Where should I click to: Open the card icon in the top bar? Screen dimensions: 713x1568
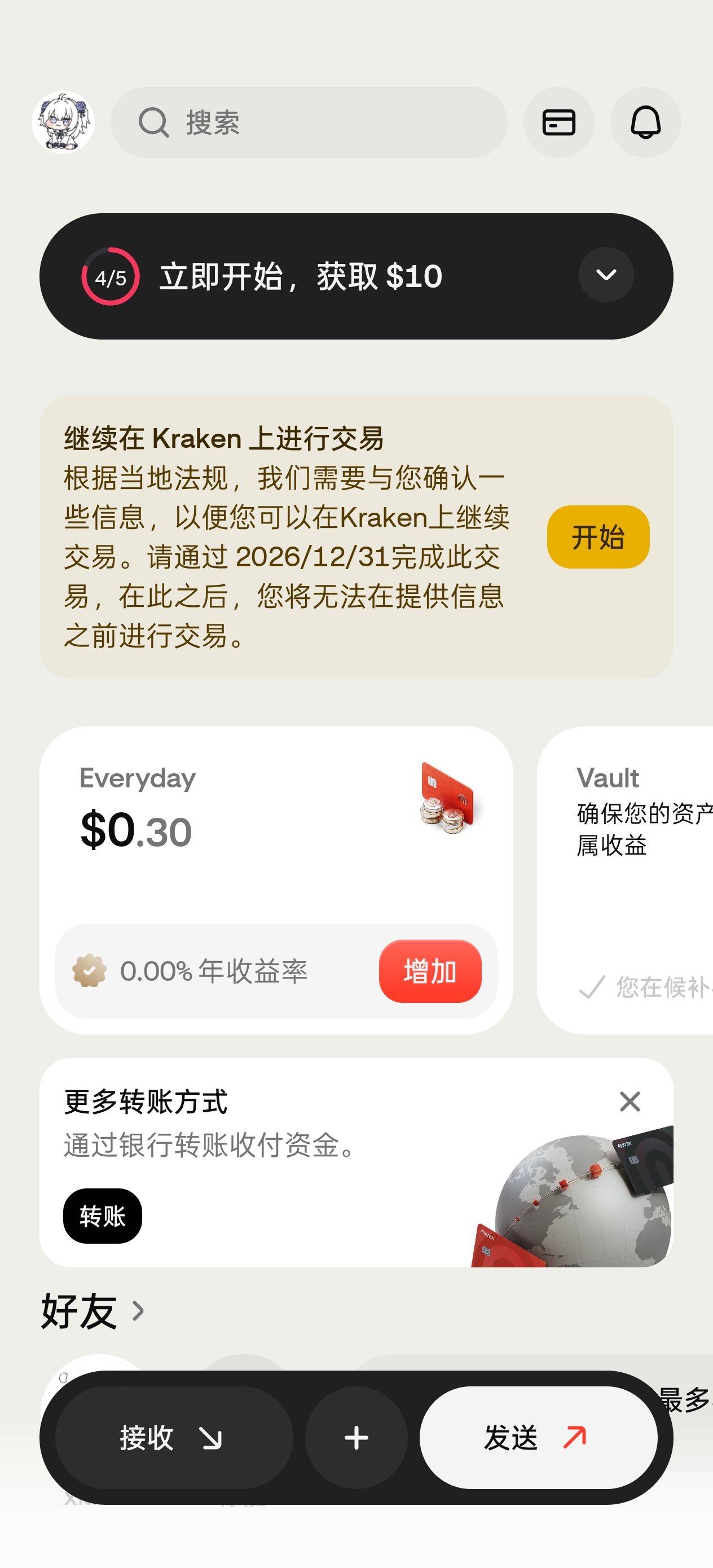pyautogui.click(x=558, y=122)
